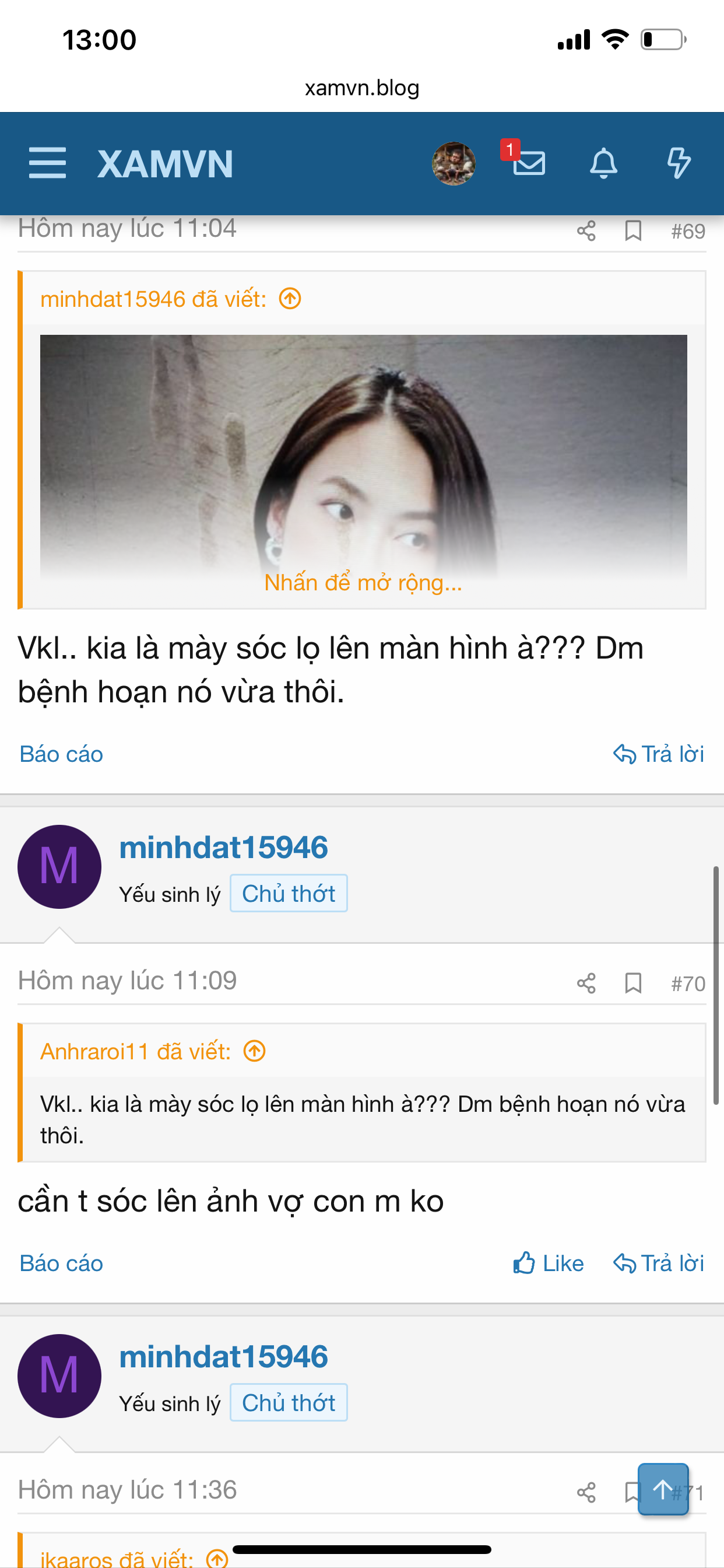This screenshot has width=724, height=1568.
Task: Open the inbox with one unread message
Action: (x=528, y=162)
